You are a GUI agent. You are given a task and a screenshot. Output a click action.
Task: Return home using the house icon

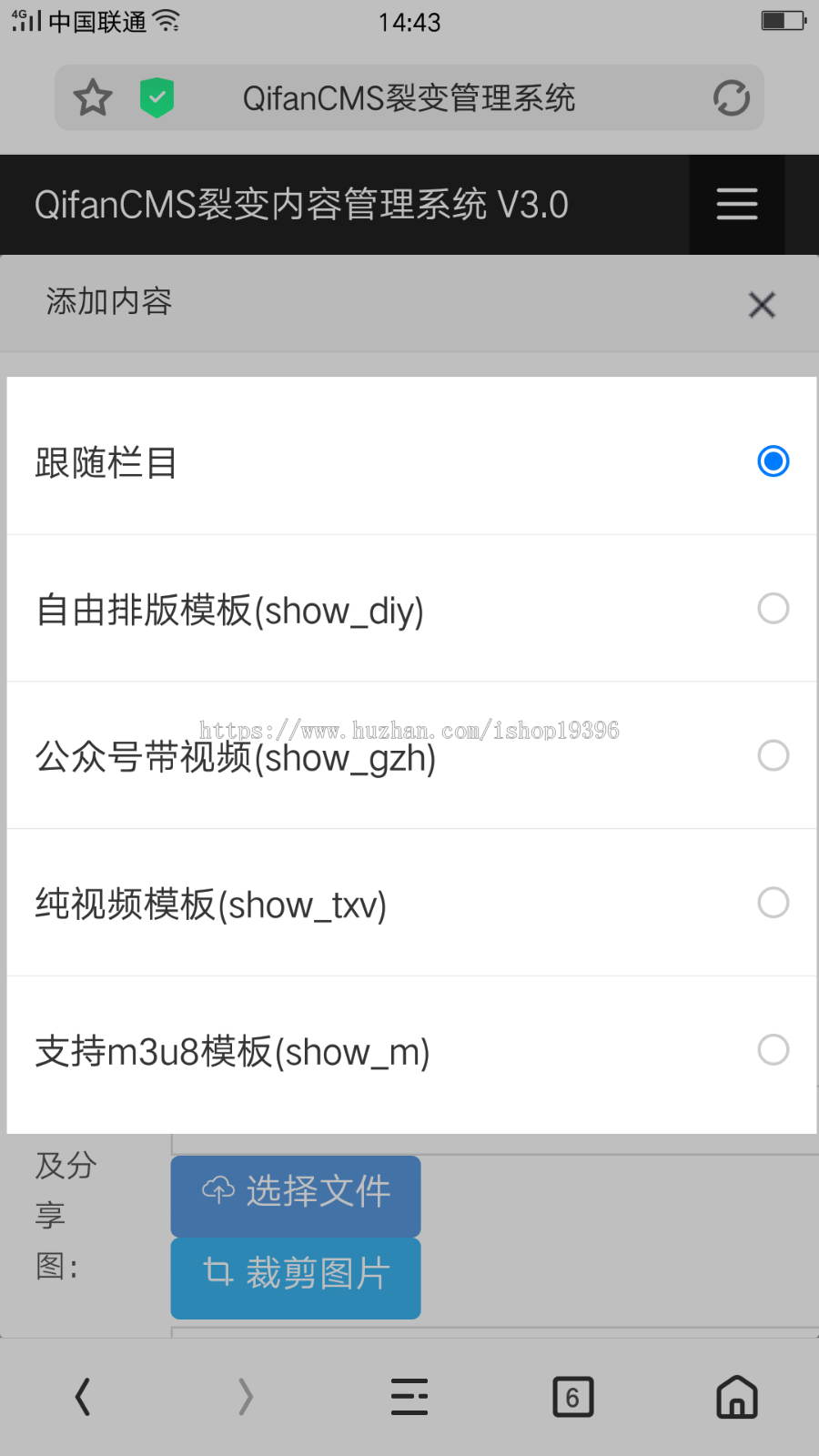click(x=737, y=1397)
